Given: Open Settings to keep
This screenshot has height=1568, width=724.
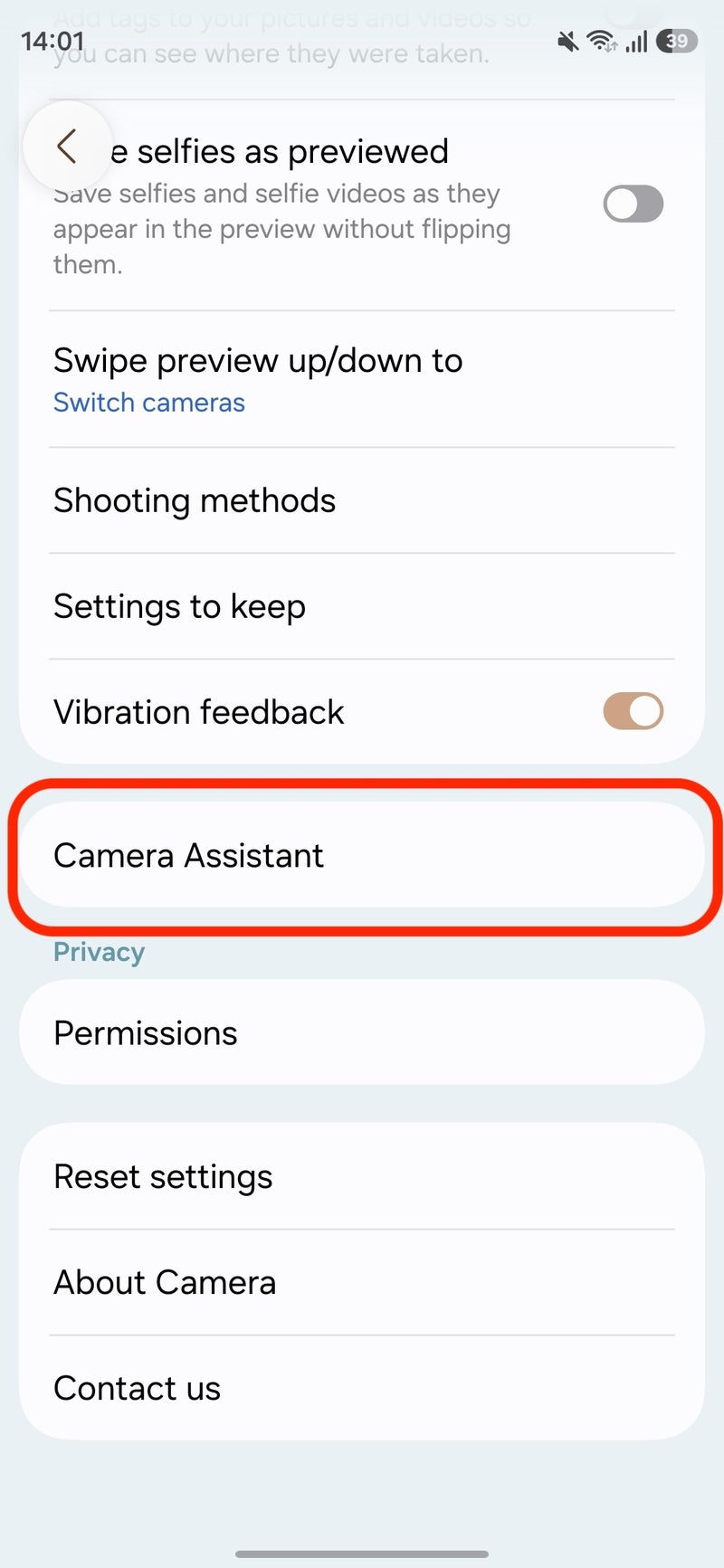Looking at the screenshot, I should coord(362,606).
